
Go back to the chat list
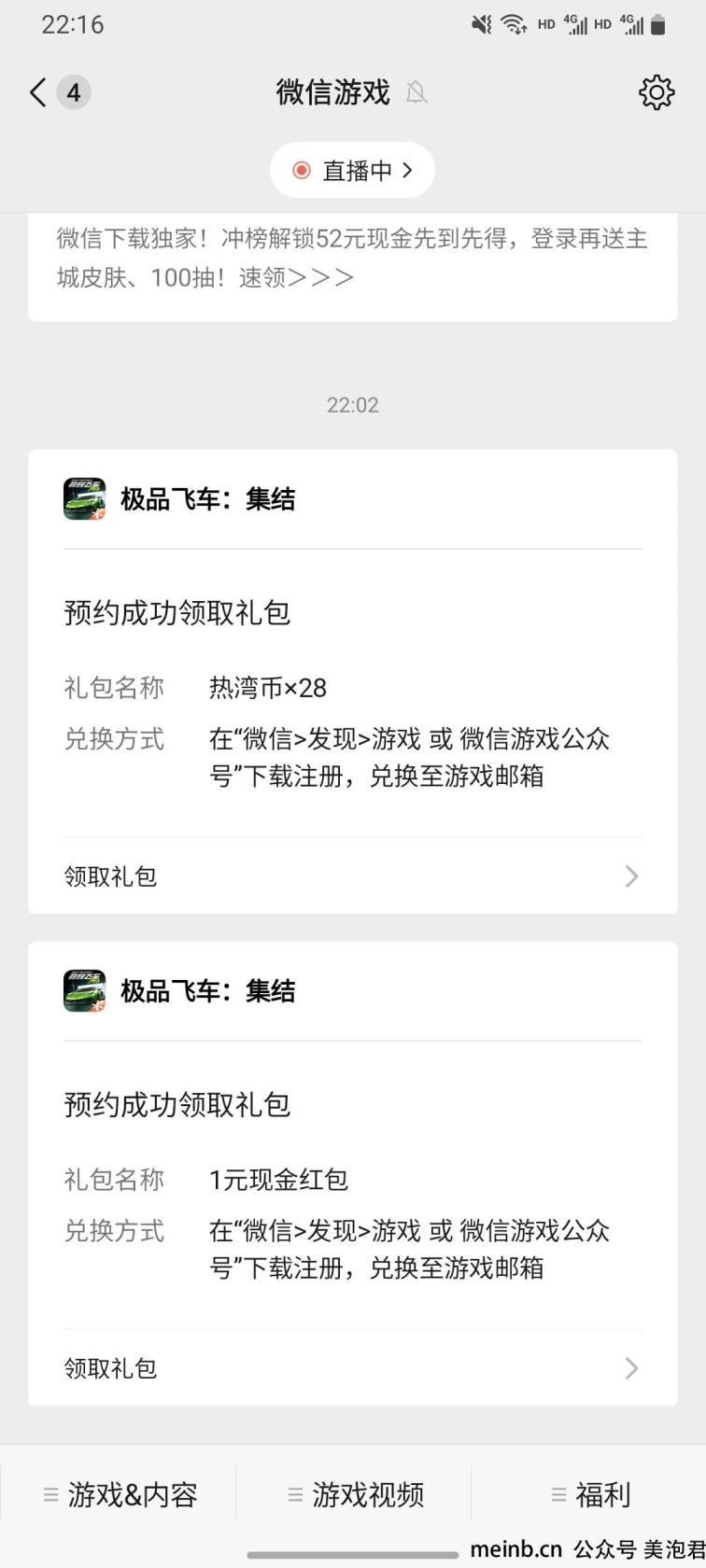[x=39, y=92]
